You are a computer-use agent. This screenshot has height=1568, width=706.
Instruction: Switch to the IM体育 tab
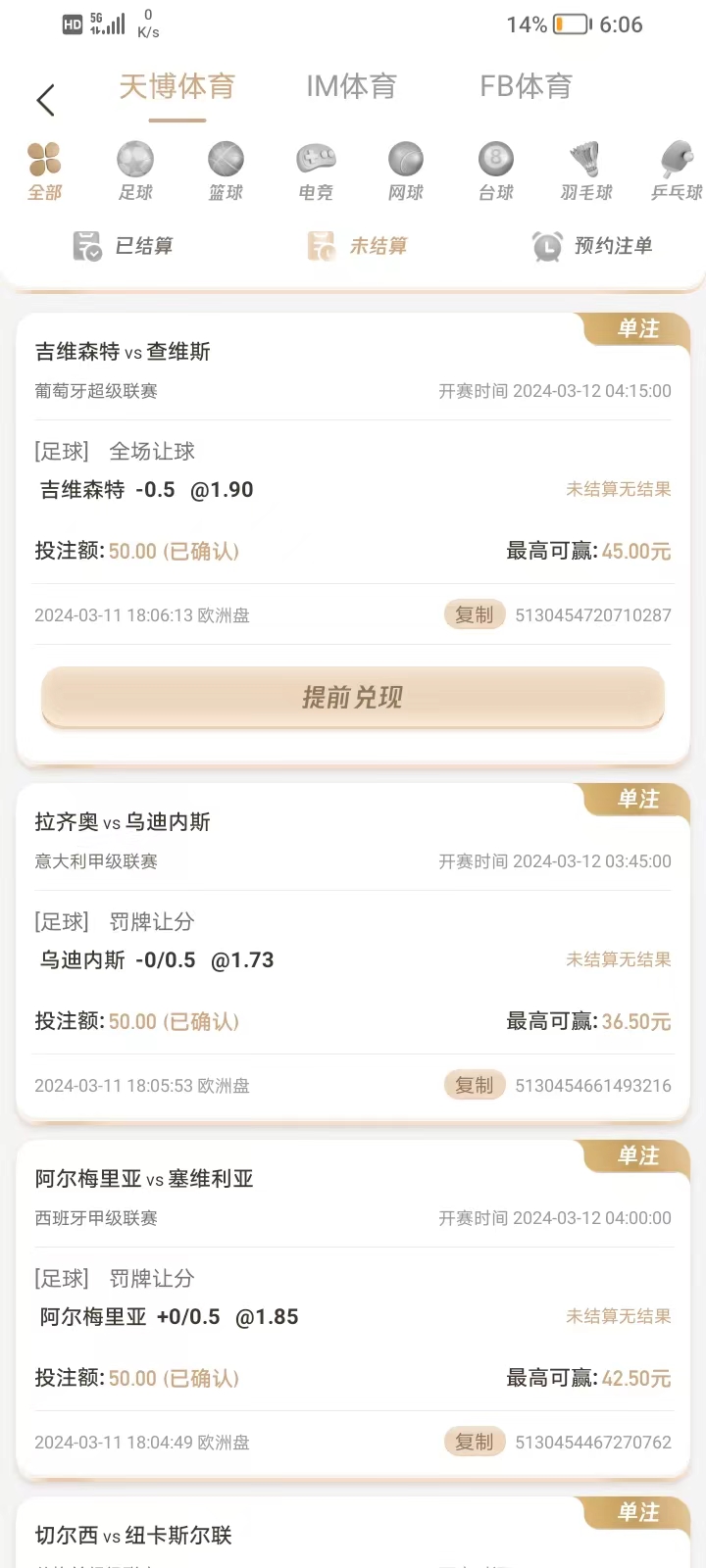(351, 87)
